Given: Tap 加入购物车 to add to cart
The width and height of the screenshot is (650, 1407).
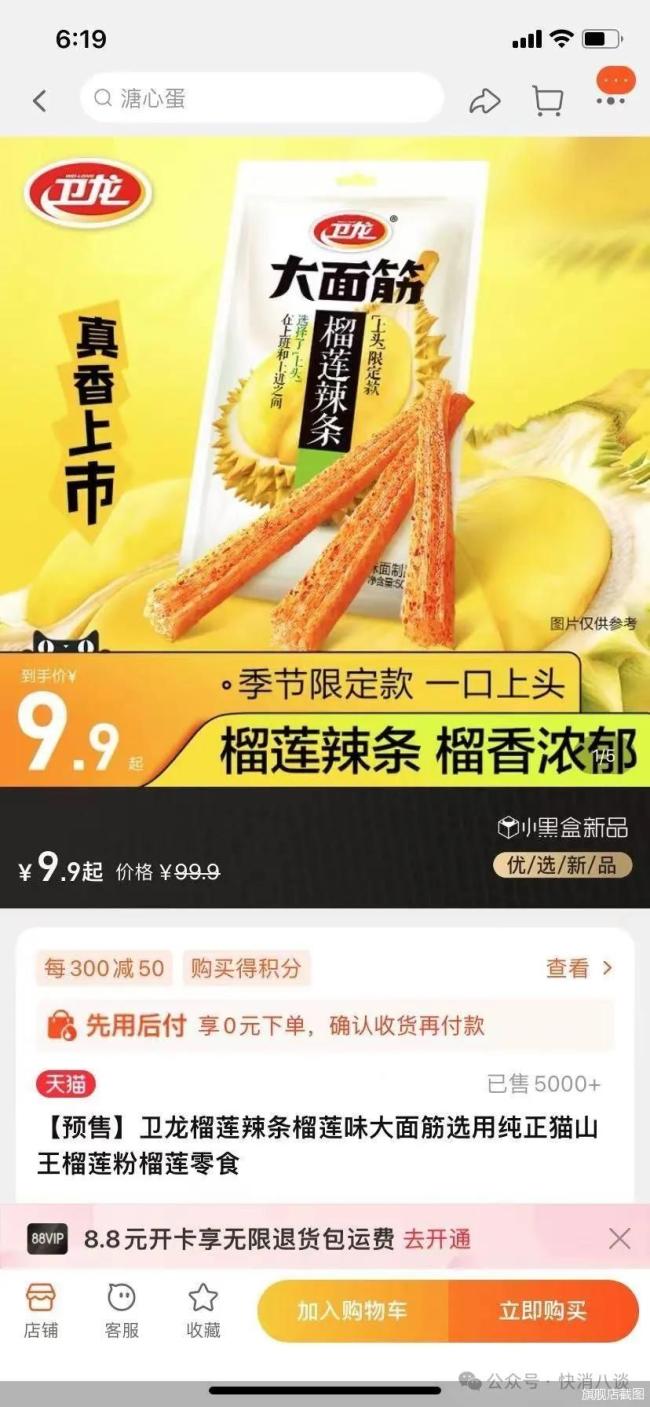Looking at the screenshot, I should point(352,1311).
